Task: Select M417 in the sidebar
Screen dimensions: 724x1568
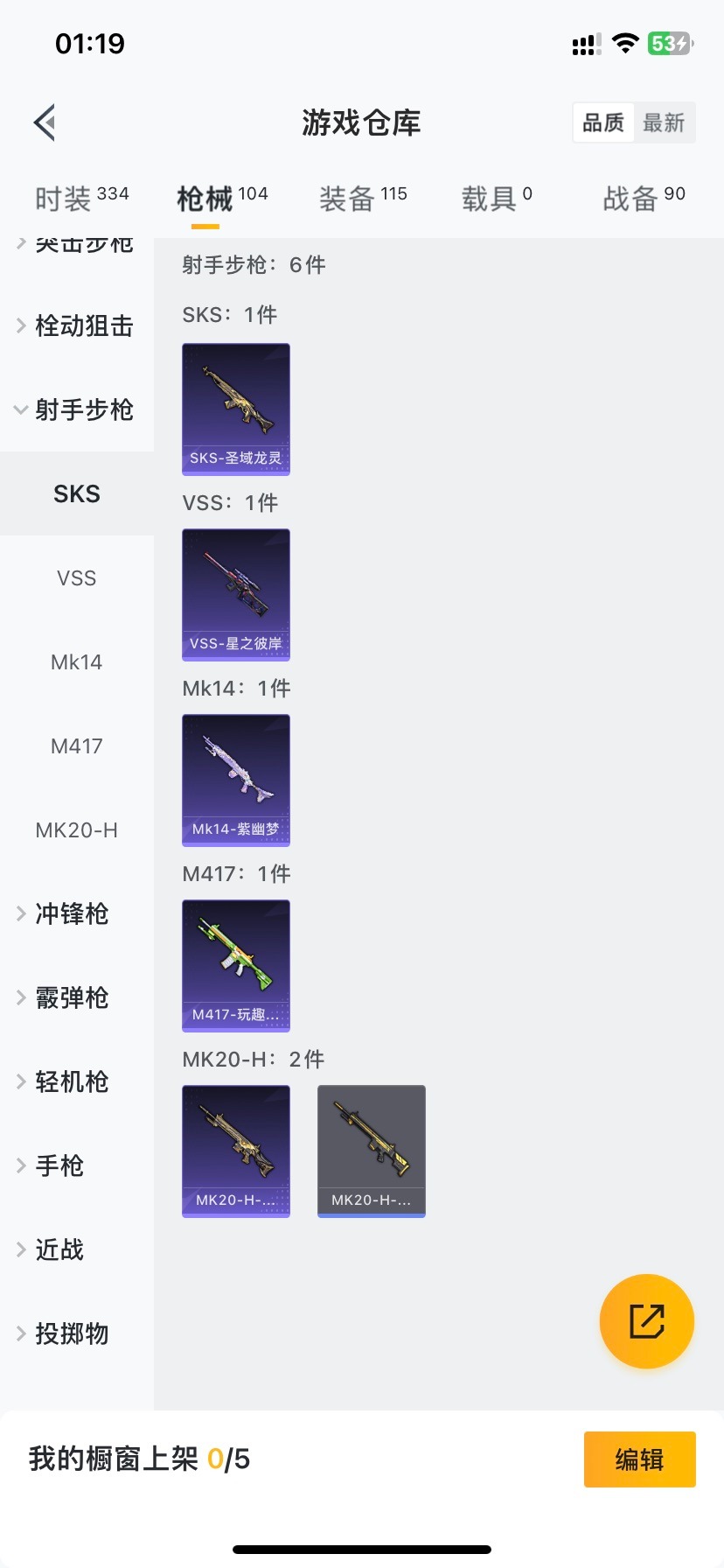Action: [x=76, y=746]
